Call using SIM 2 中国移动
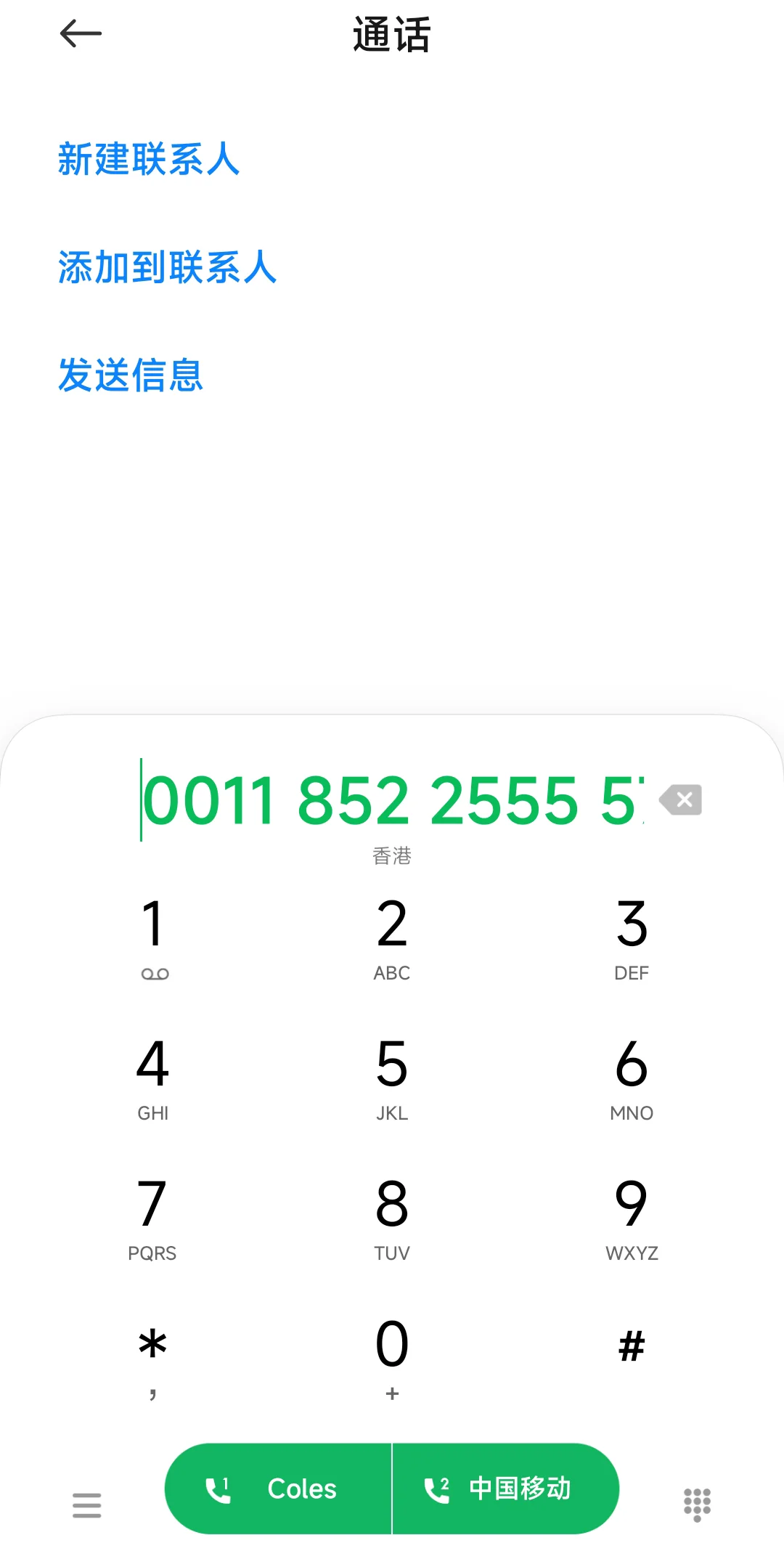This screenshot has width=784, height=1551. point(505,1489)
